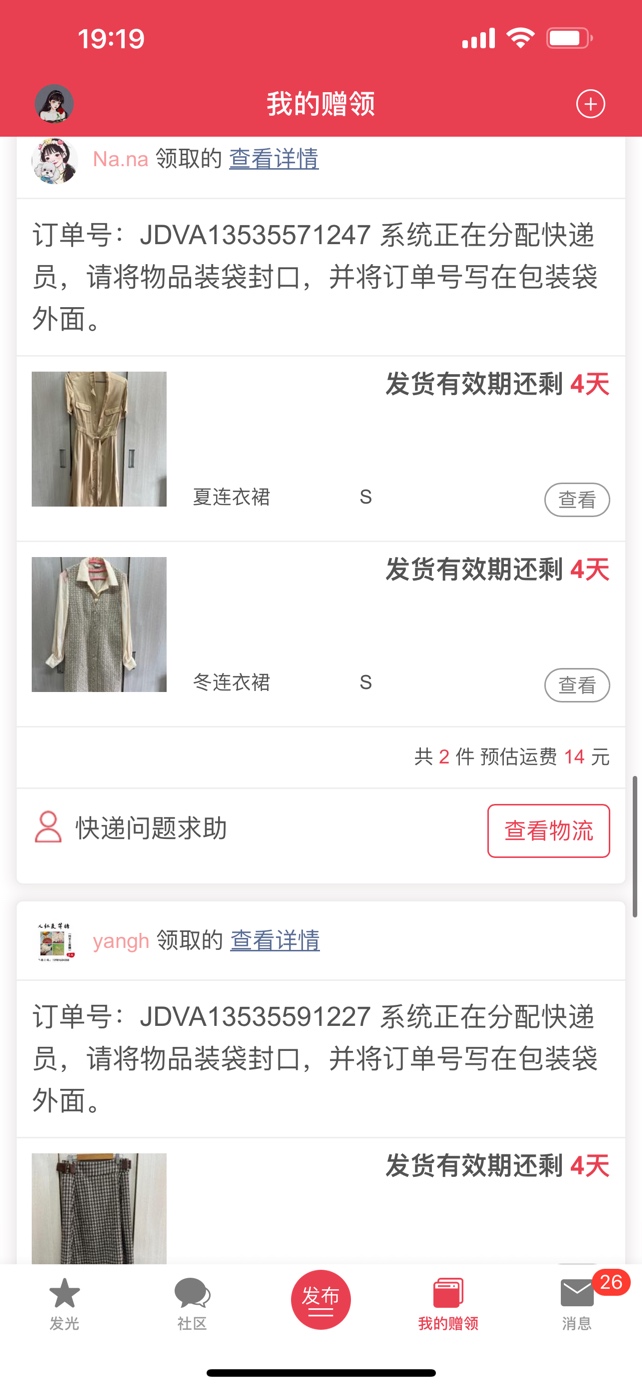The height and width of the screenshot is (1389, 642).
Task: Switch to the 发光 tab
Action: [64, 1304]
